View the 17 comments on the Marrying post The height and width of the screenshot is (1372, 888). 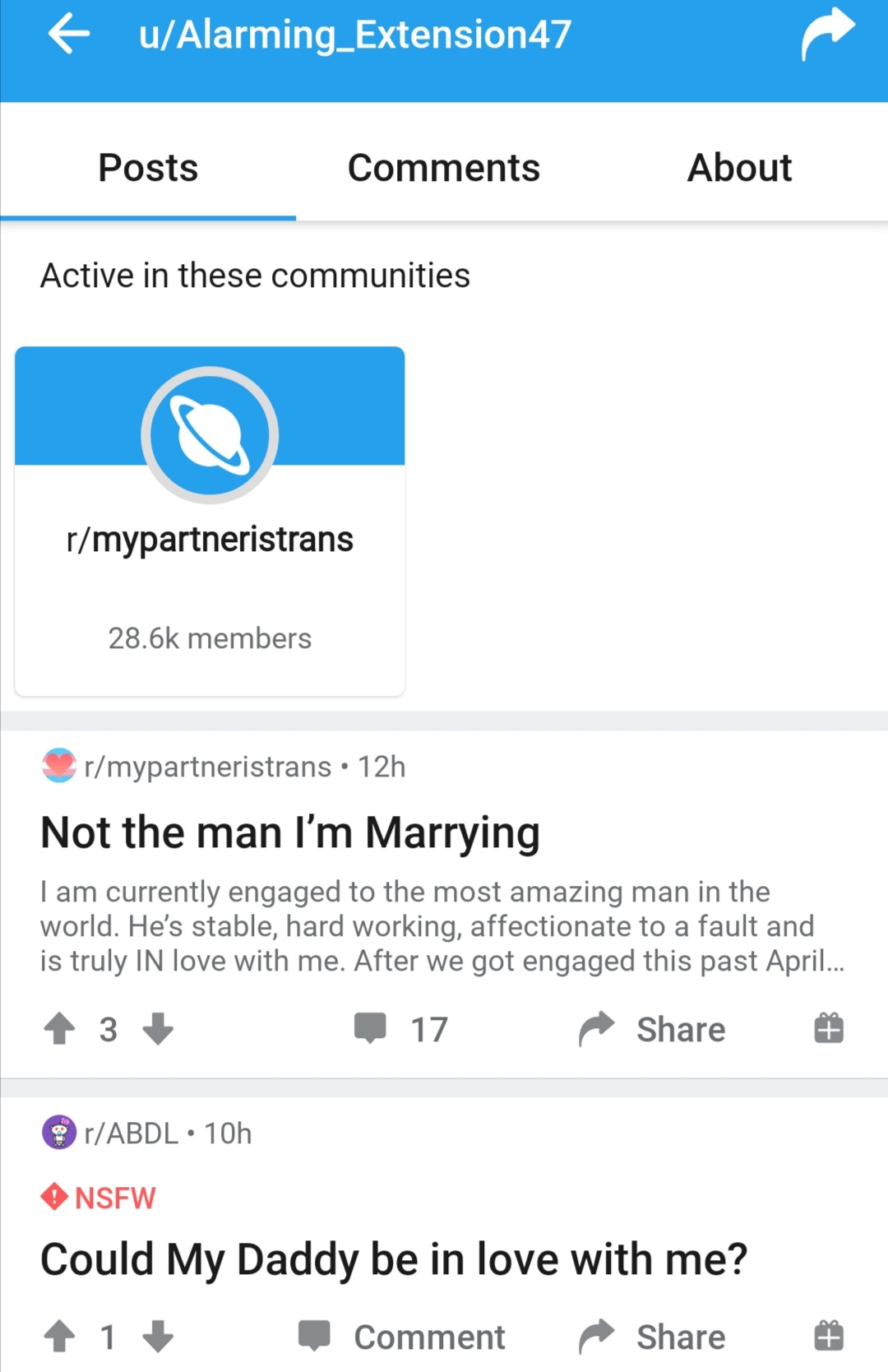[x=401, y=1029]
